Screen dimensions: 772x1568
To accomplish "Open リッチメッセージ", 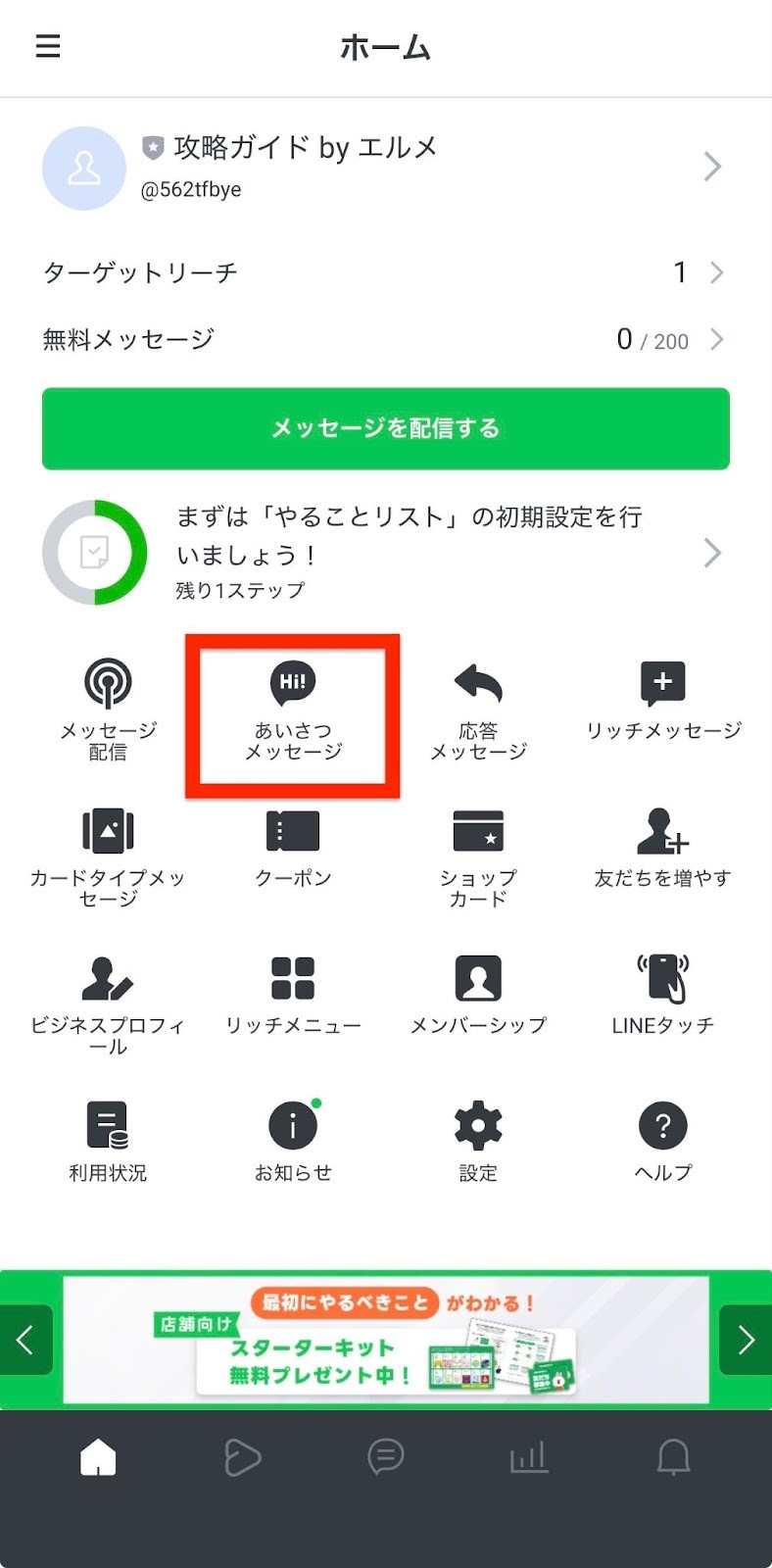I will tap(663, 698).
